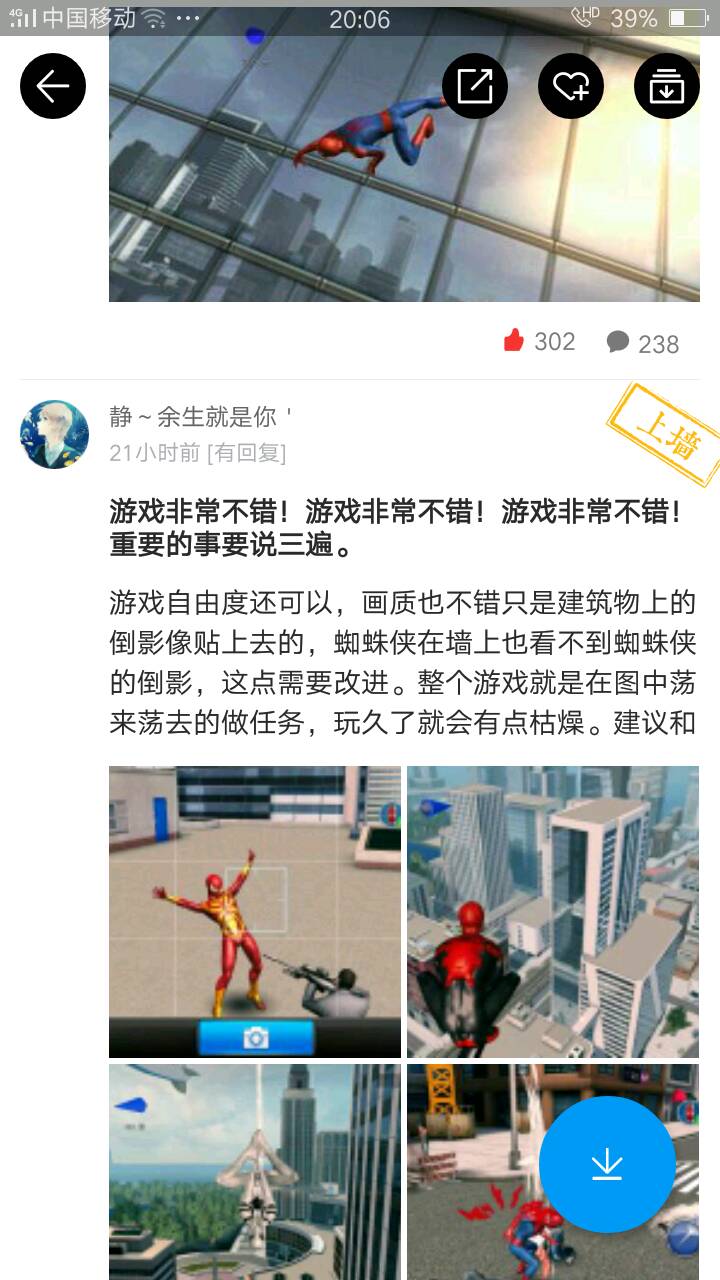Viewport: 720px width, 1280px height.
Task: Open the 238 comments
Action: [642, 343]
